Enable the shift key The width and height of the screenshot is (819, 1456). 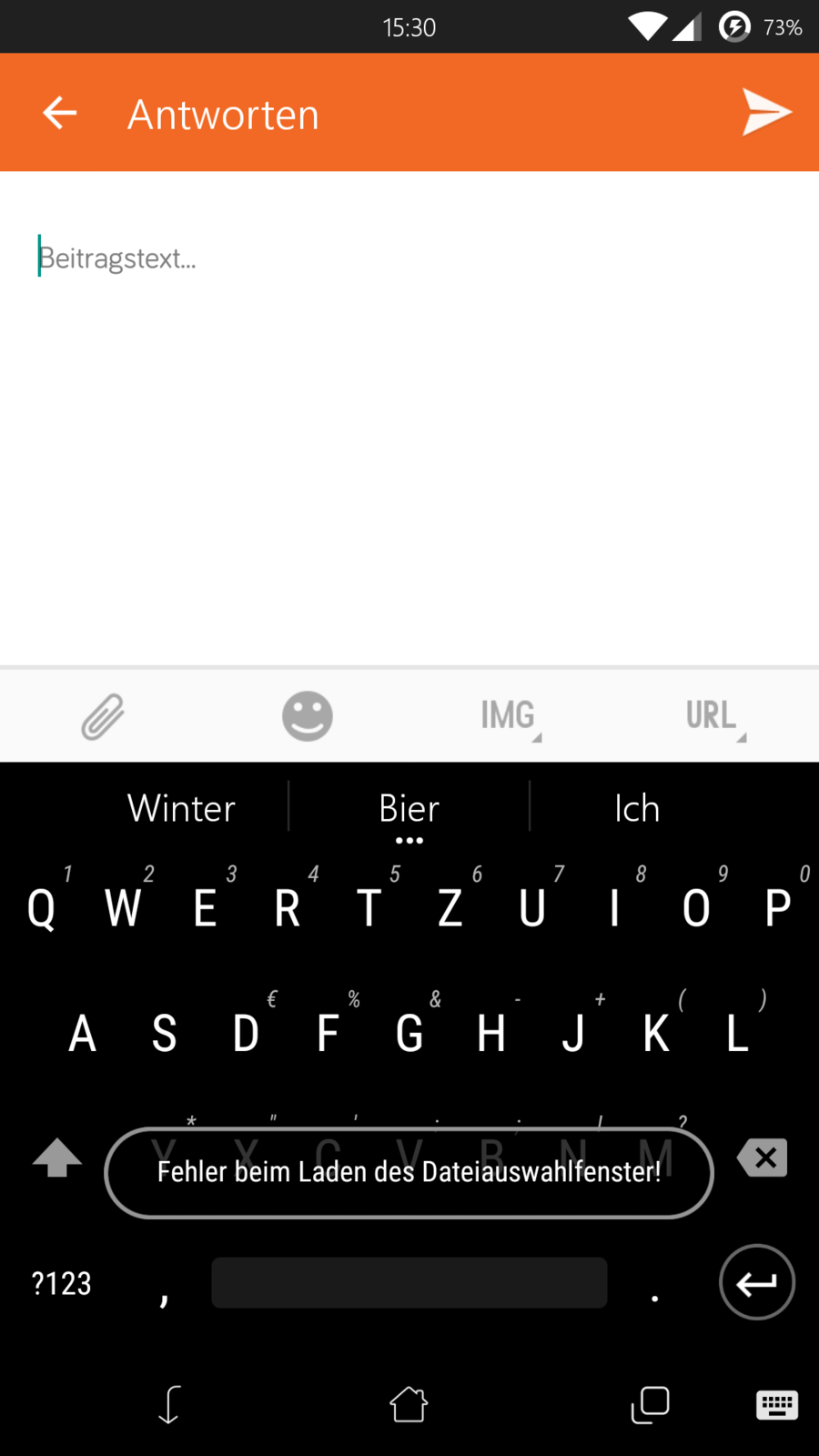click(x=57, y=1158)
